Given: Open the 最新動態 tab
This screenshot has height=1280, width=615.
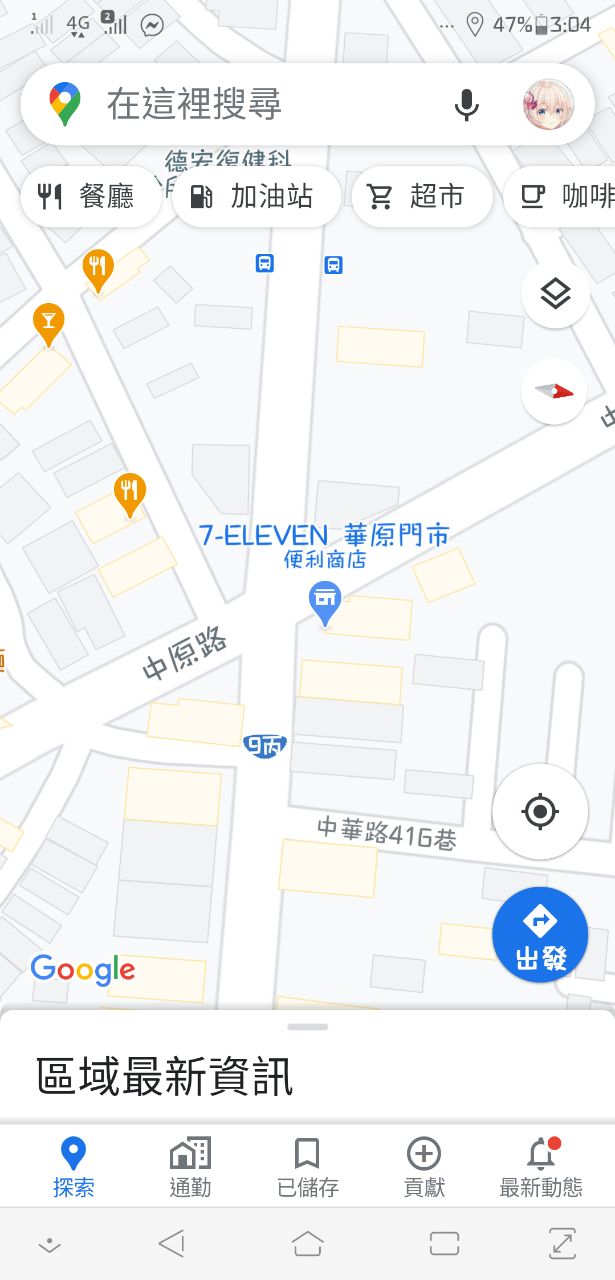Looking at the screenshot, I should (x=541, y=1166).
